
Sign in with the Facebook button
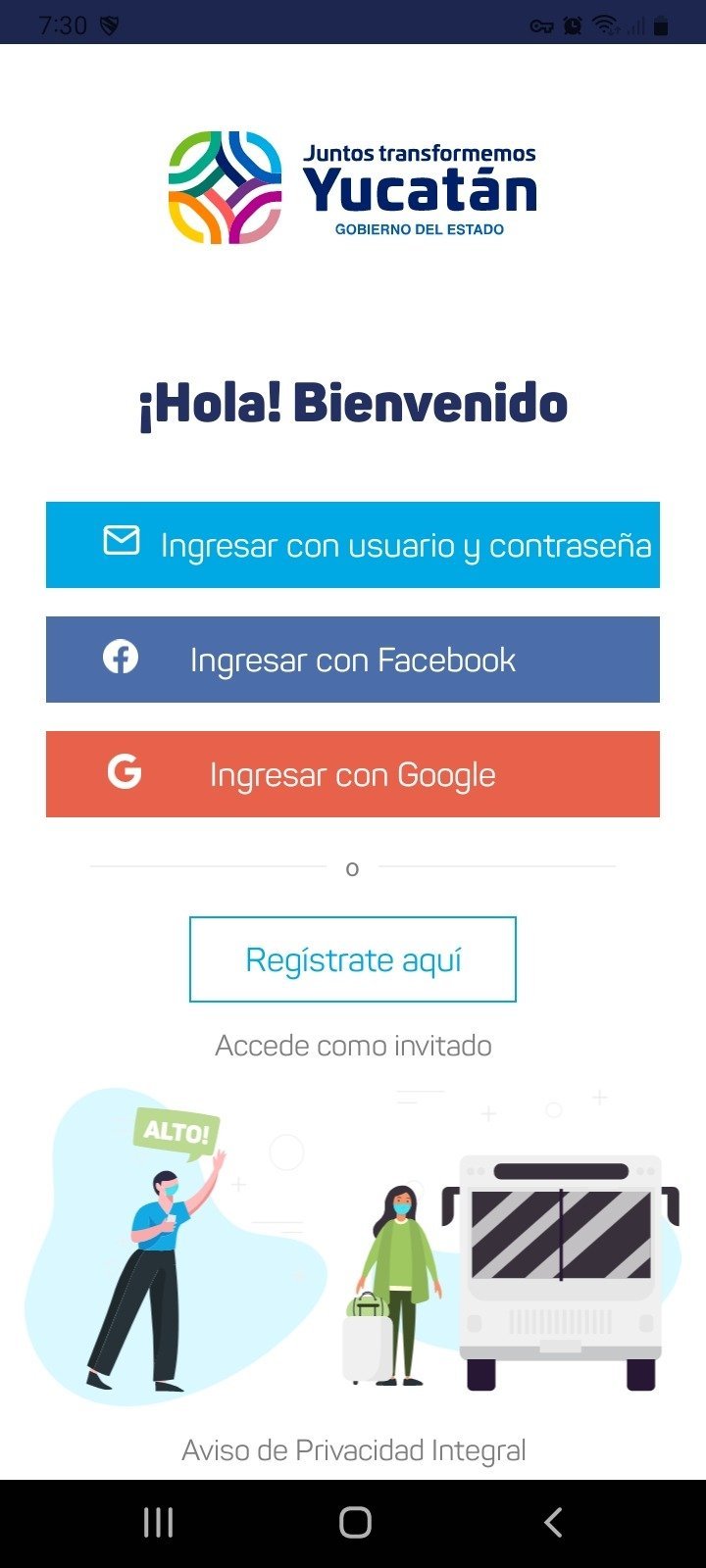click(353, 660)
